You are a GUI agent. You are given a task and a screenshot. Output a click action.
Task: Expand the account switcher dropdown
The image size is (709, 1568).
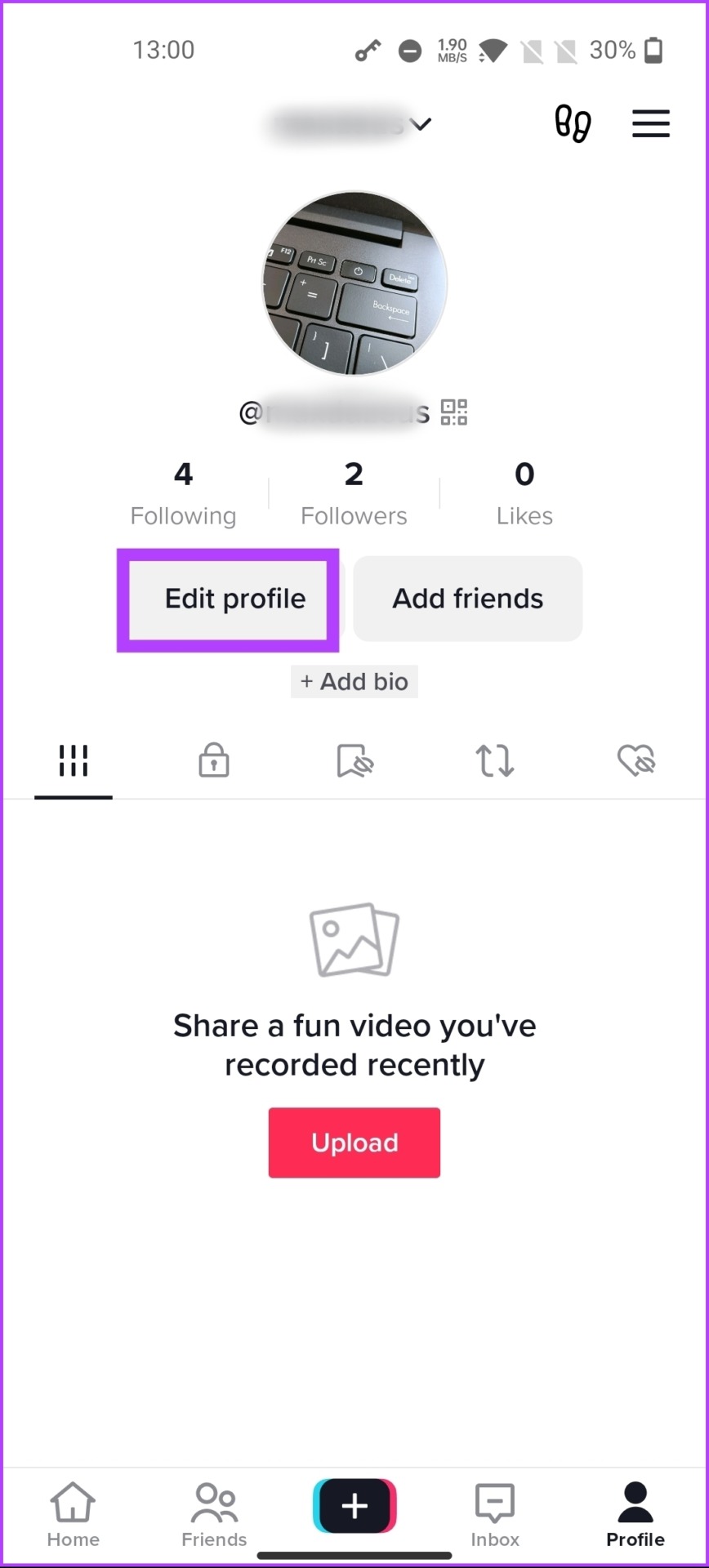point(421,124)
